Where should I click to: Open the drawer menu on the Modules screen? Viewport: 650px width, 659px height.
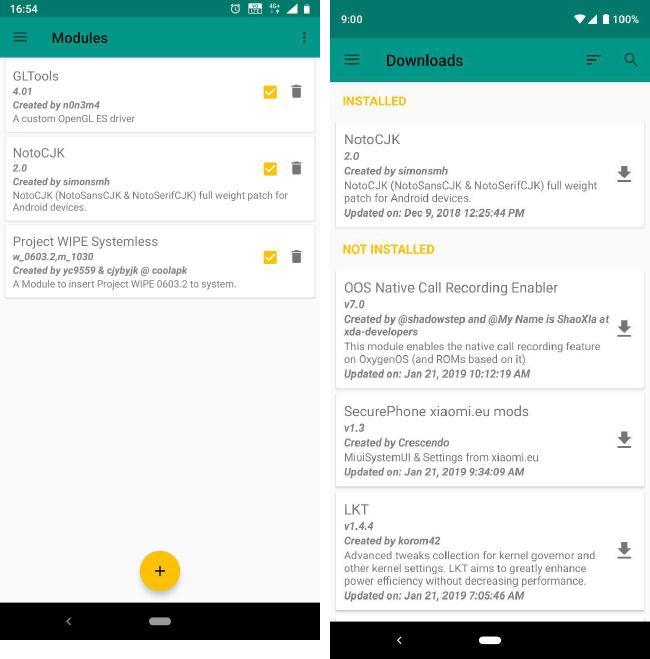(20, 38)
